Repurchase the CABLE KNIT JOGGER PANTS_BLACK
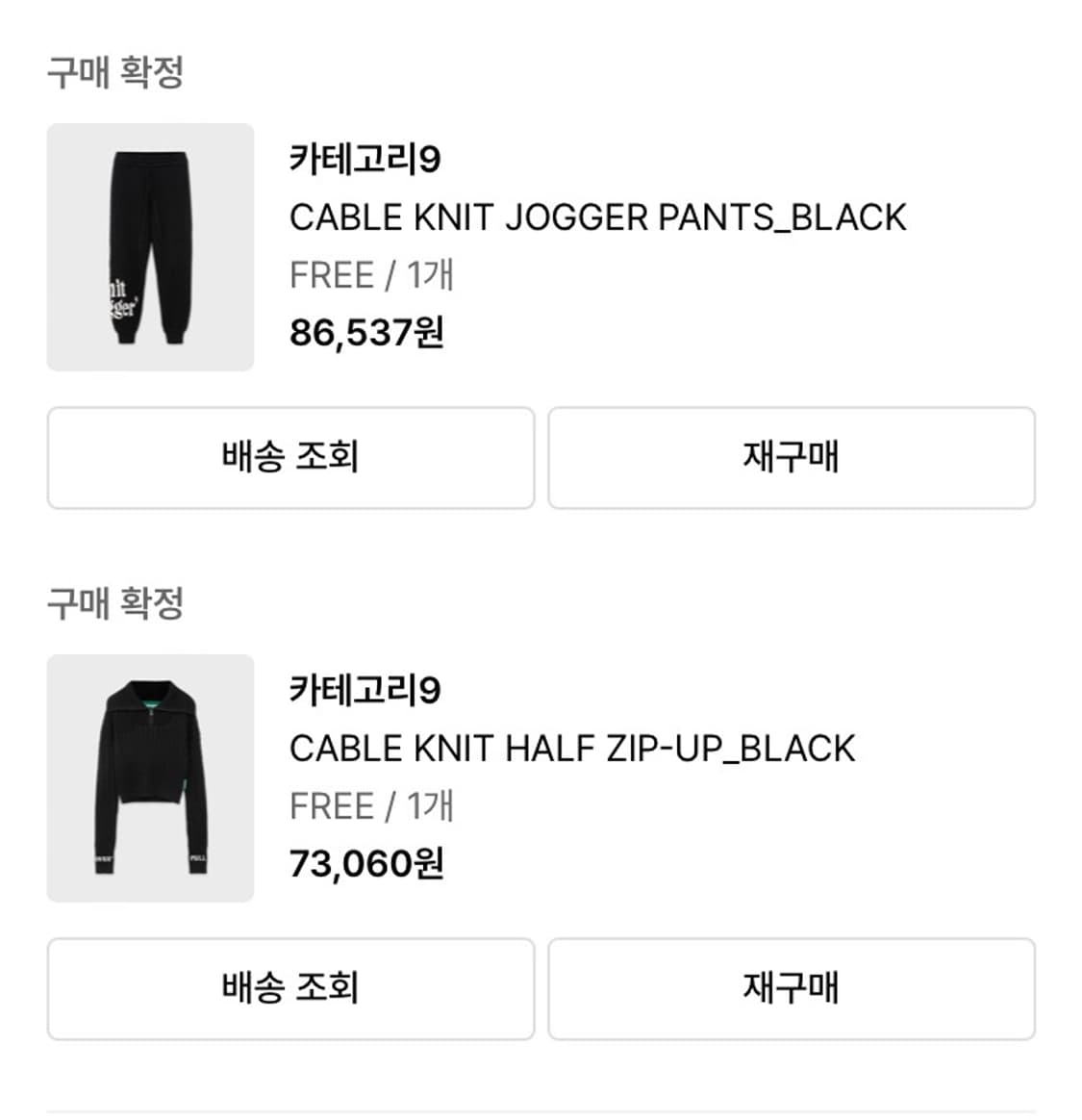 tap(792, 458)
